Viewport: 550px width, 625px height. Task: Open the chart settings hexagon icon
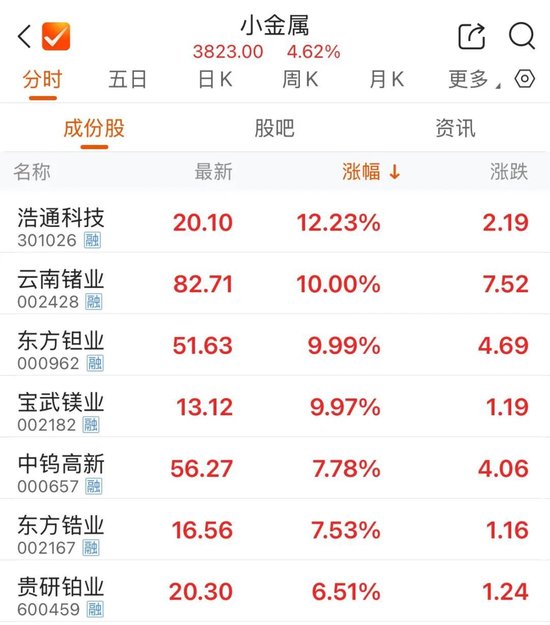pyautogui.click(x=524, y=79)
